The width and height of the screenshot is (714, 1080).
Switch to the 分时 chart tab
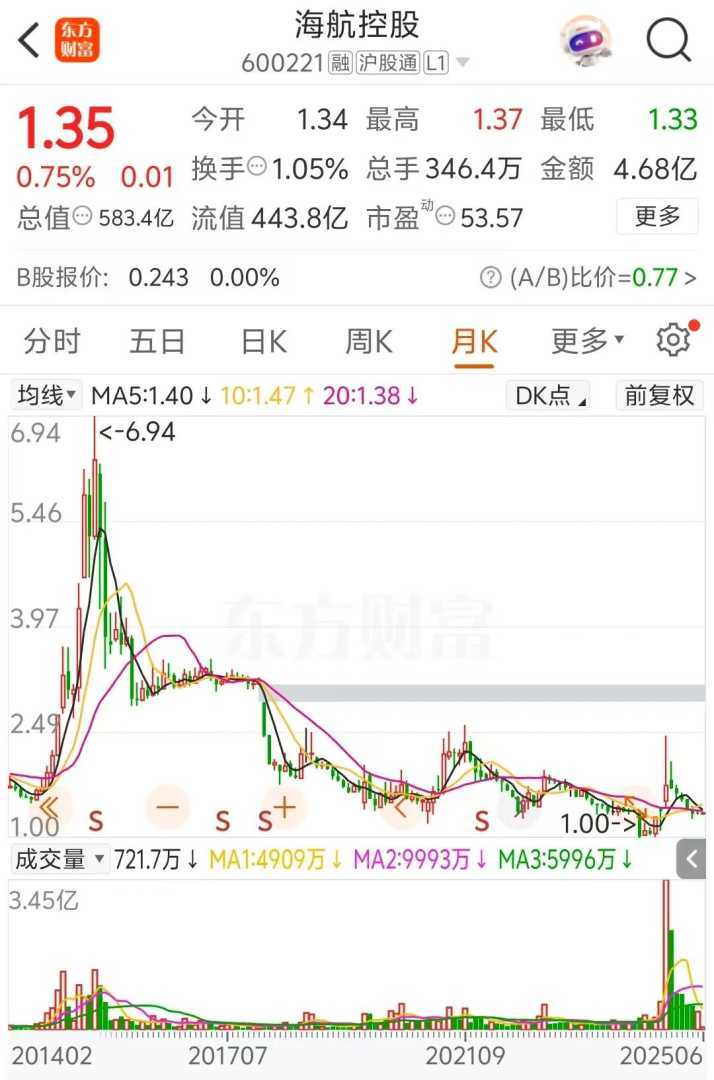[x=52, y=342]
